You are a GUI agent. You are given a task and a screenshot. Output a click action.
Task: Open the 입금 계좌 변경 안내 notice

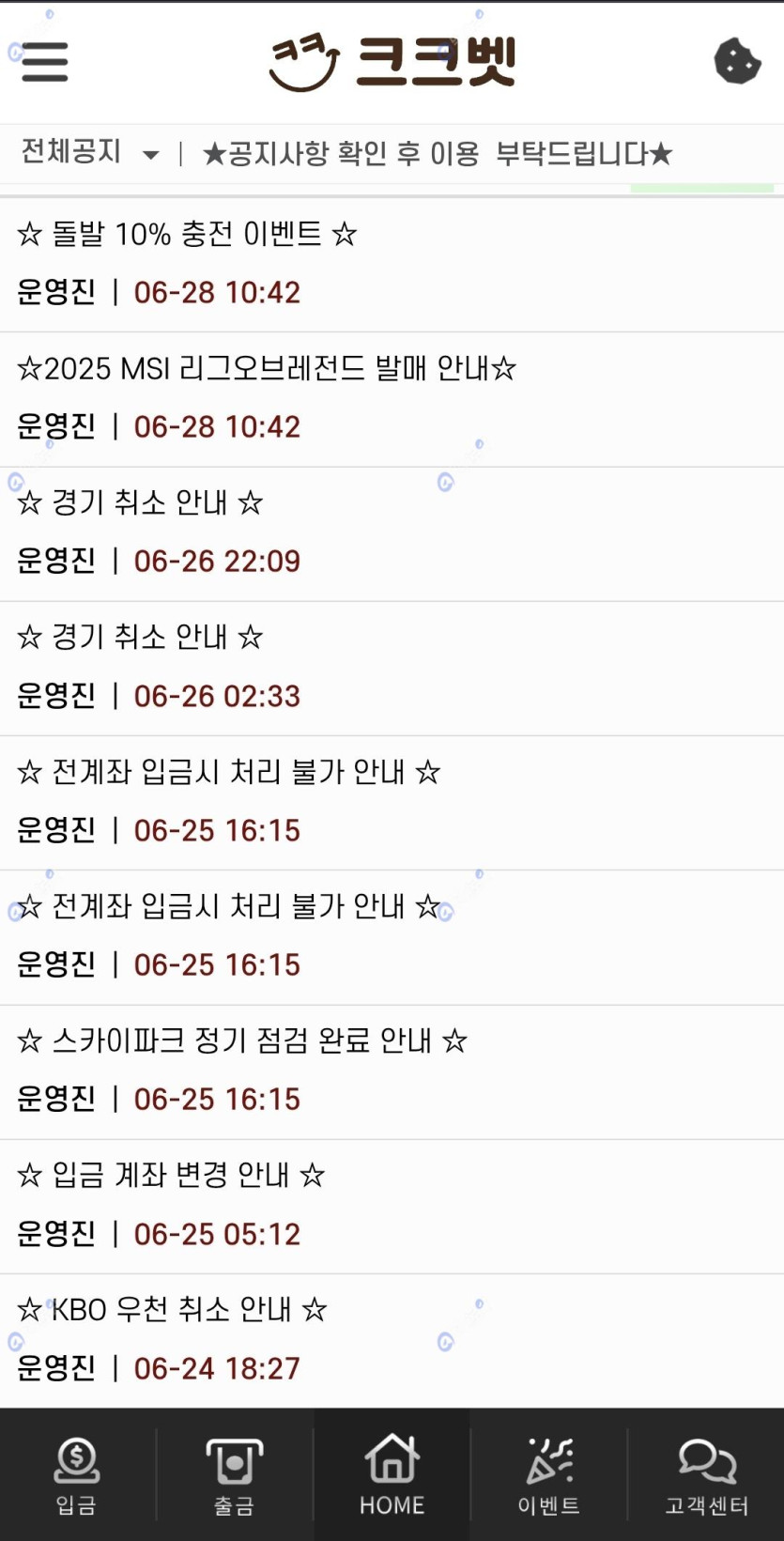click(392, 1207)
